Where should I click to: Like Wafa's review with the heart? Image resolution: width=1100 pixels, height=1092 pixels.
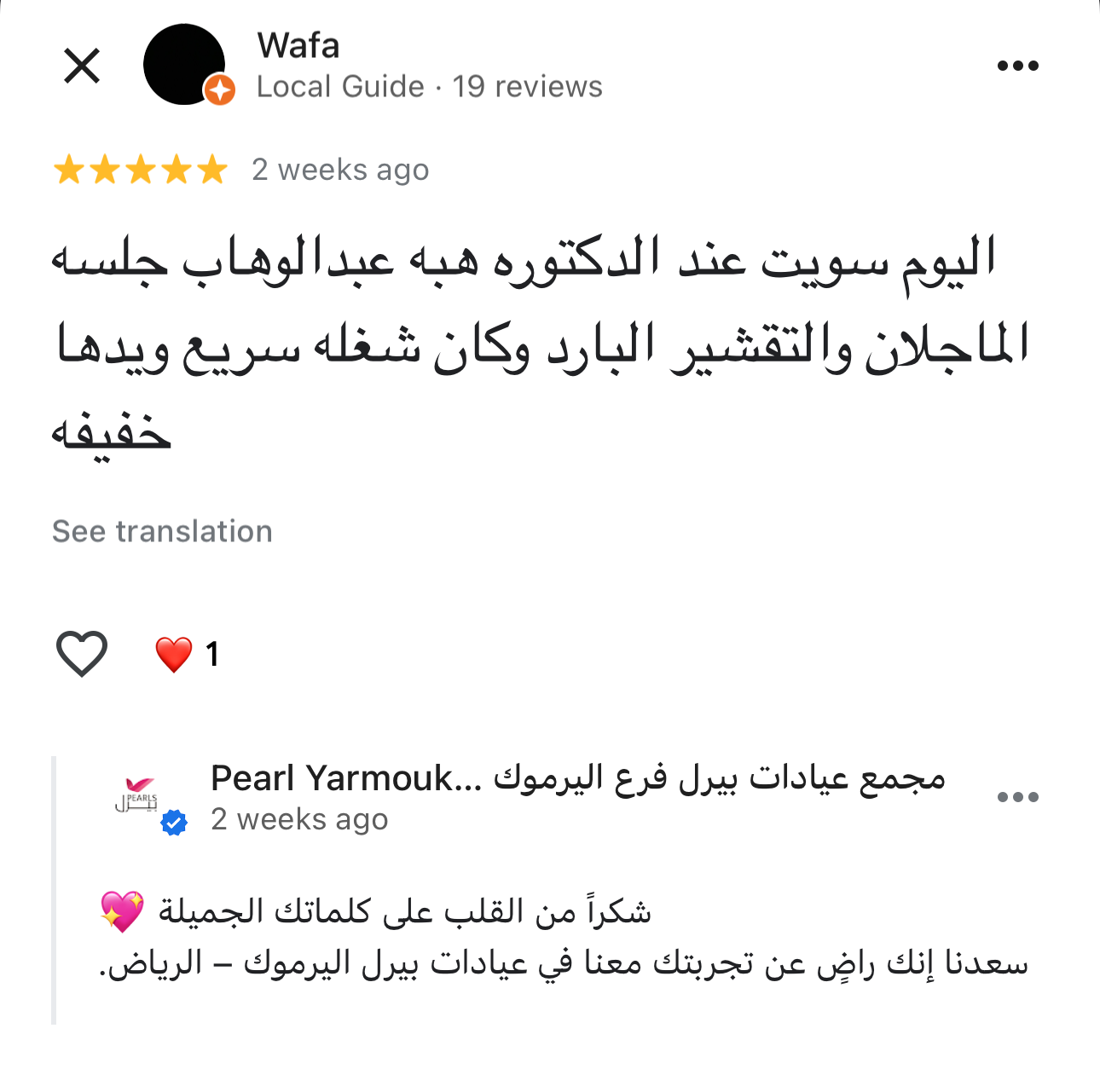82,654
